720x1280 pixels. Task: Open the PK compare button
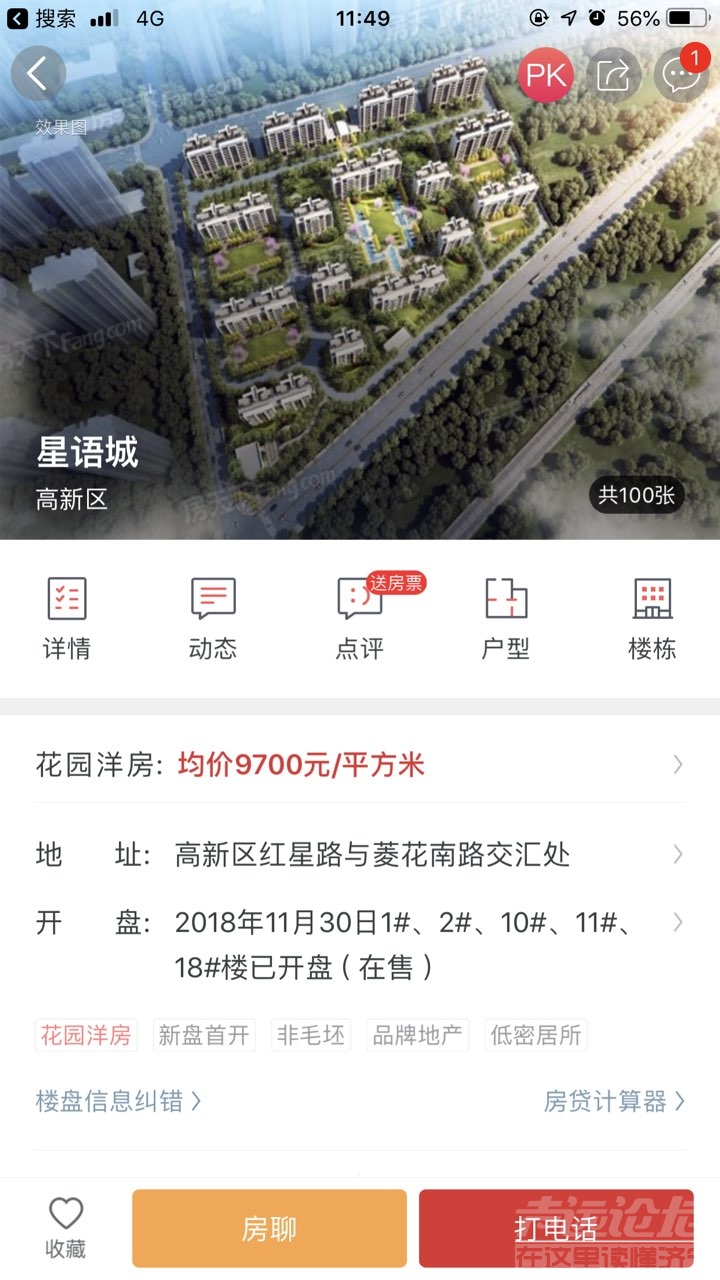click(546, 75)
